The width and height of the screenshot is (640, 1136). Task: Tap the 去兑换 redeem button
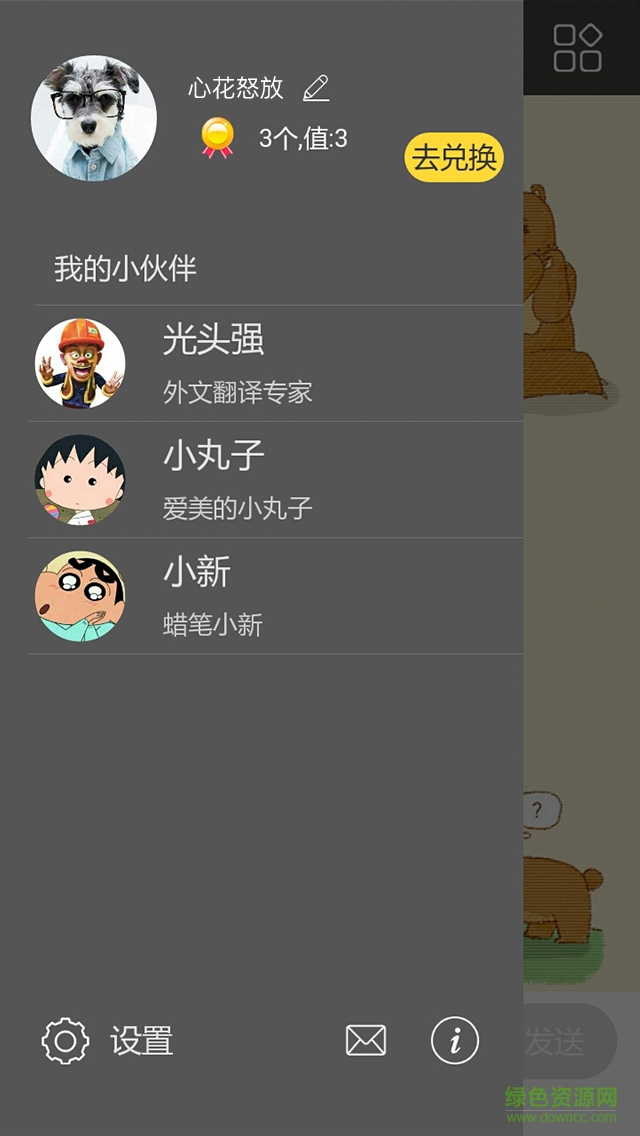(454, 158)
